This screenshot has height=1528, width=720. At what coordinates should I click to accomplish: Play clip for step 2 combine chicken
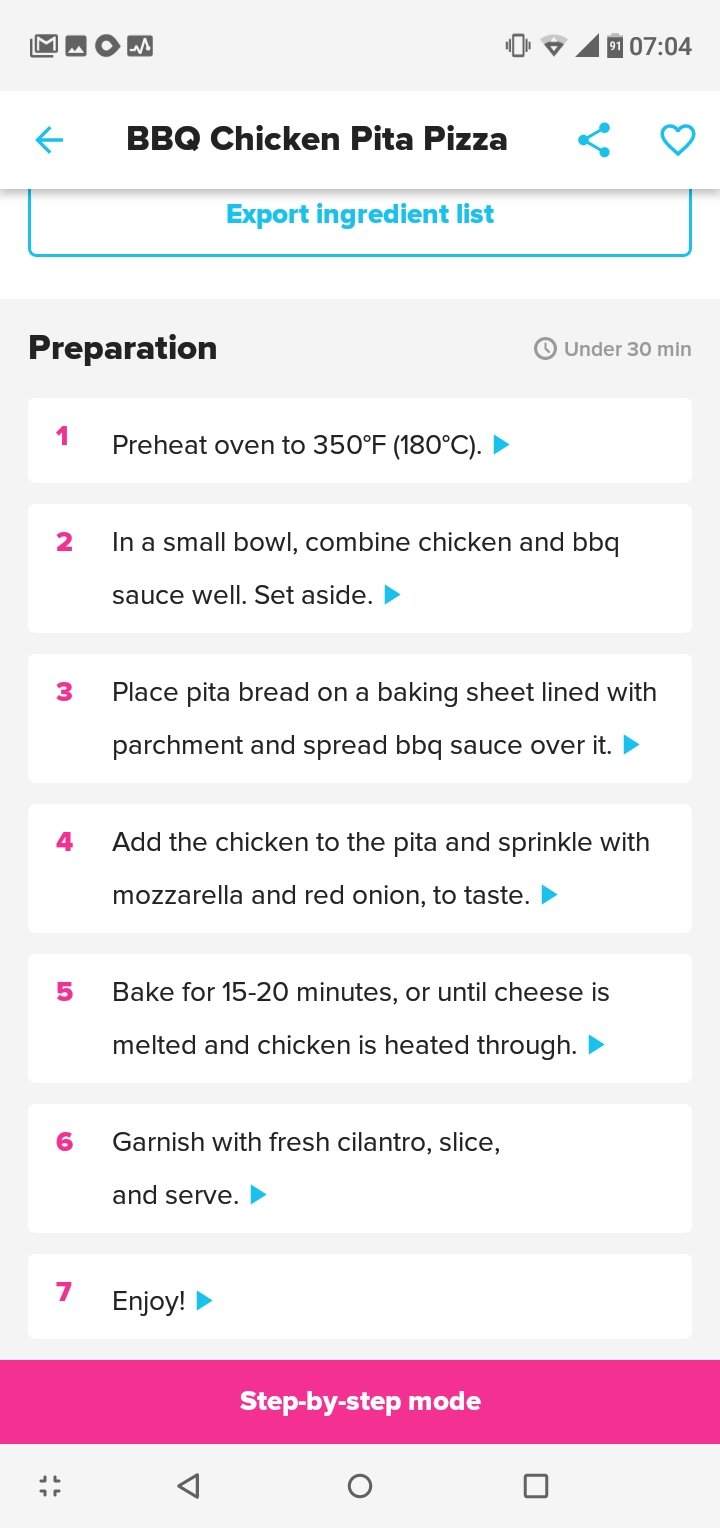point(393,594)
